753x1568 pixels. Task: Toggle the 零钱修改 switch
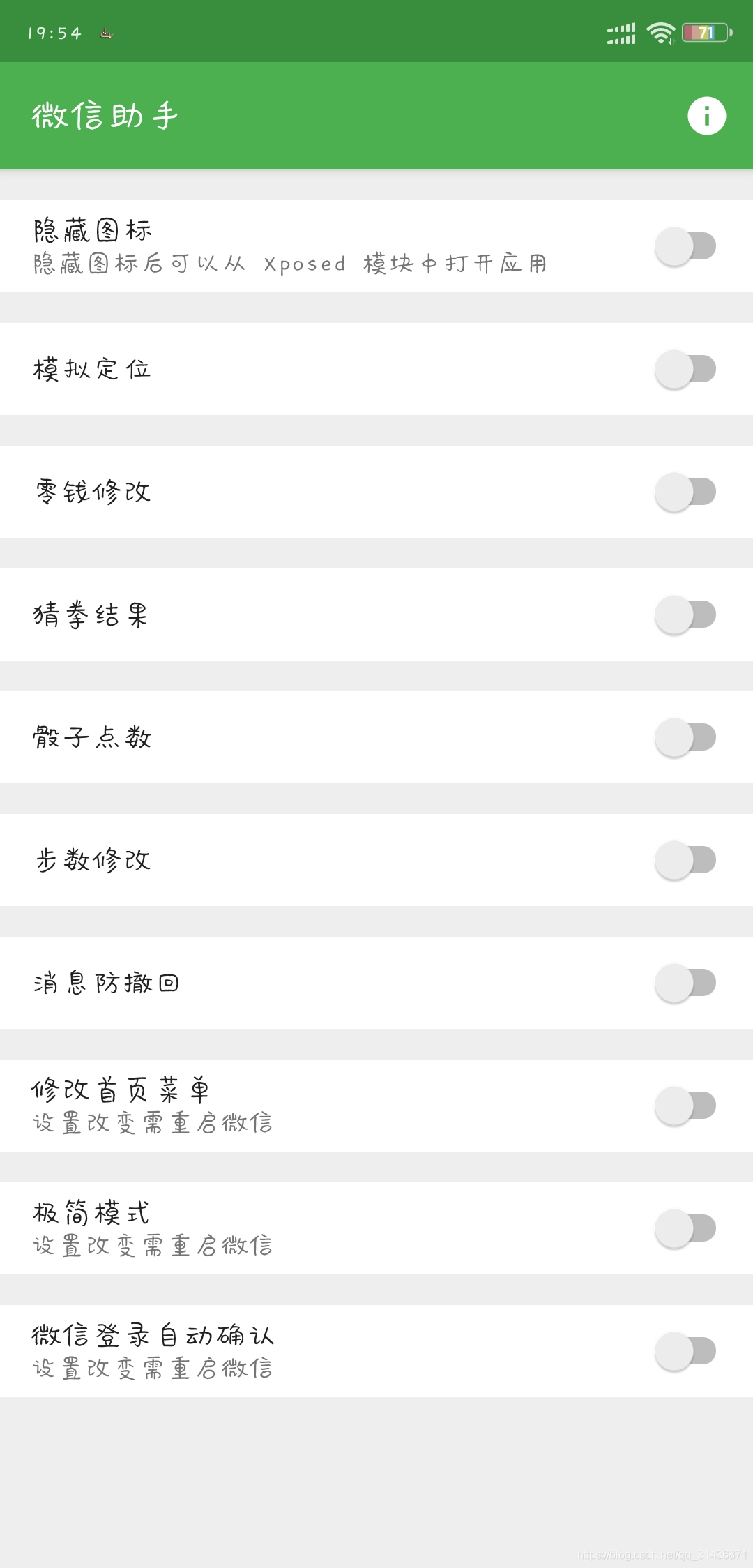click(x=685, y=492)
